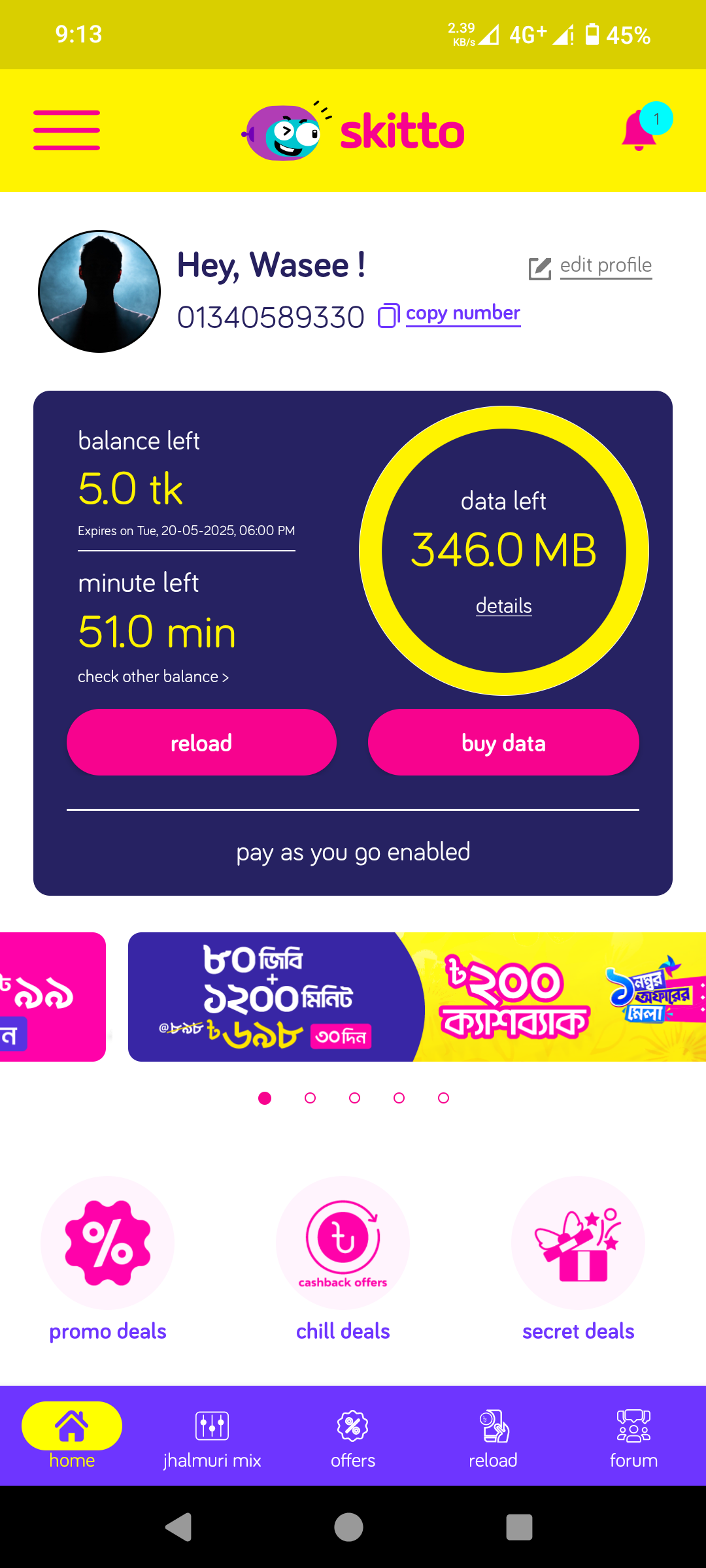Open the notifications bell

click(x=639, y=130)
